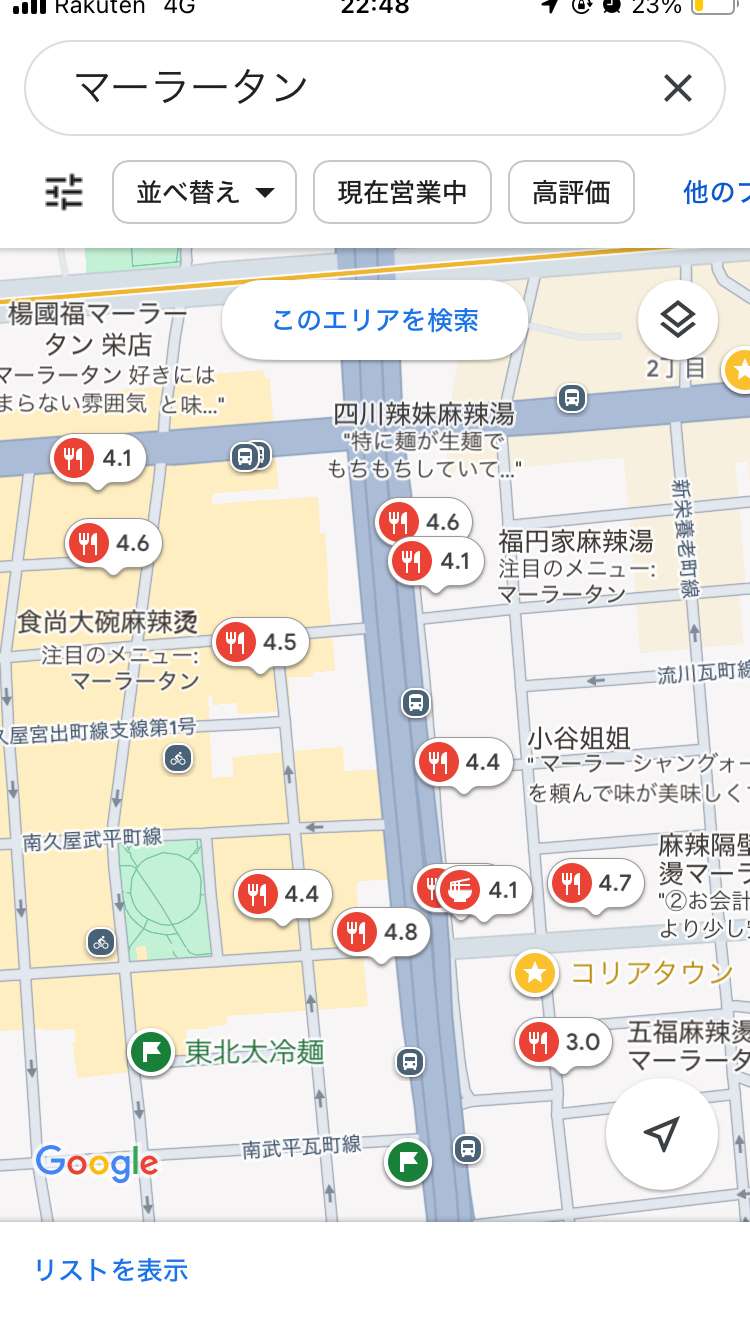The height and width of the screenshot is (1318, 750).
Task: Tap the bus stop icon on the main road
Action: click(413, 703)
